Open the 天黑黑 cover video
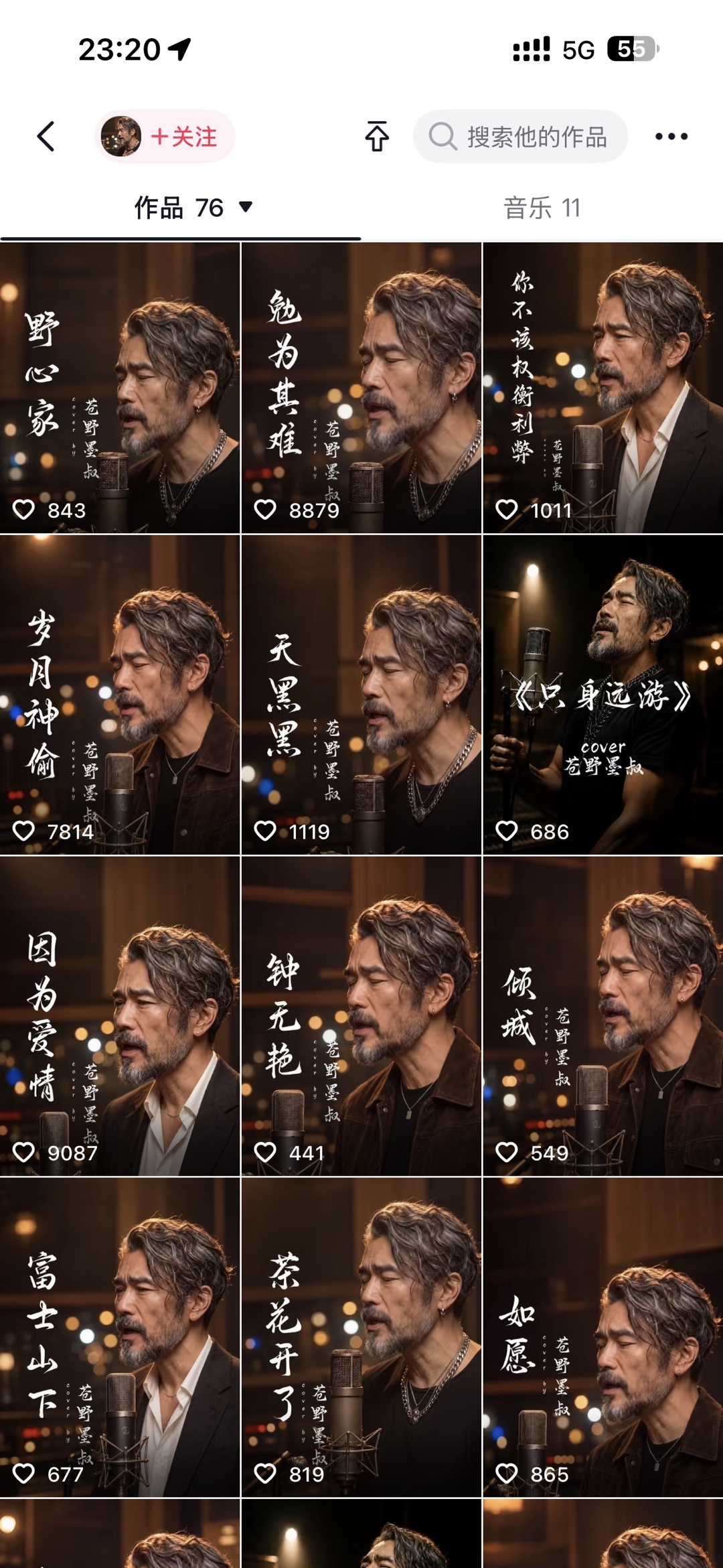The width and height of the screenshot is (723, 1568). pyautogui.click(x=361, y=695)
